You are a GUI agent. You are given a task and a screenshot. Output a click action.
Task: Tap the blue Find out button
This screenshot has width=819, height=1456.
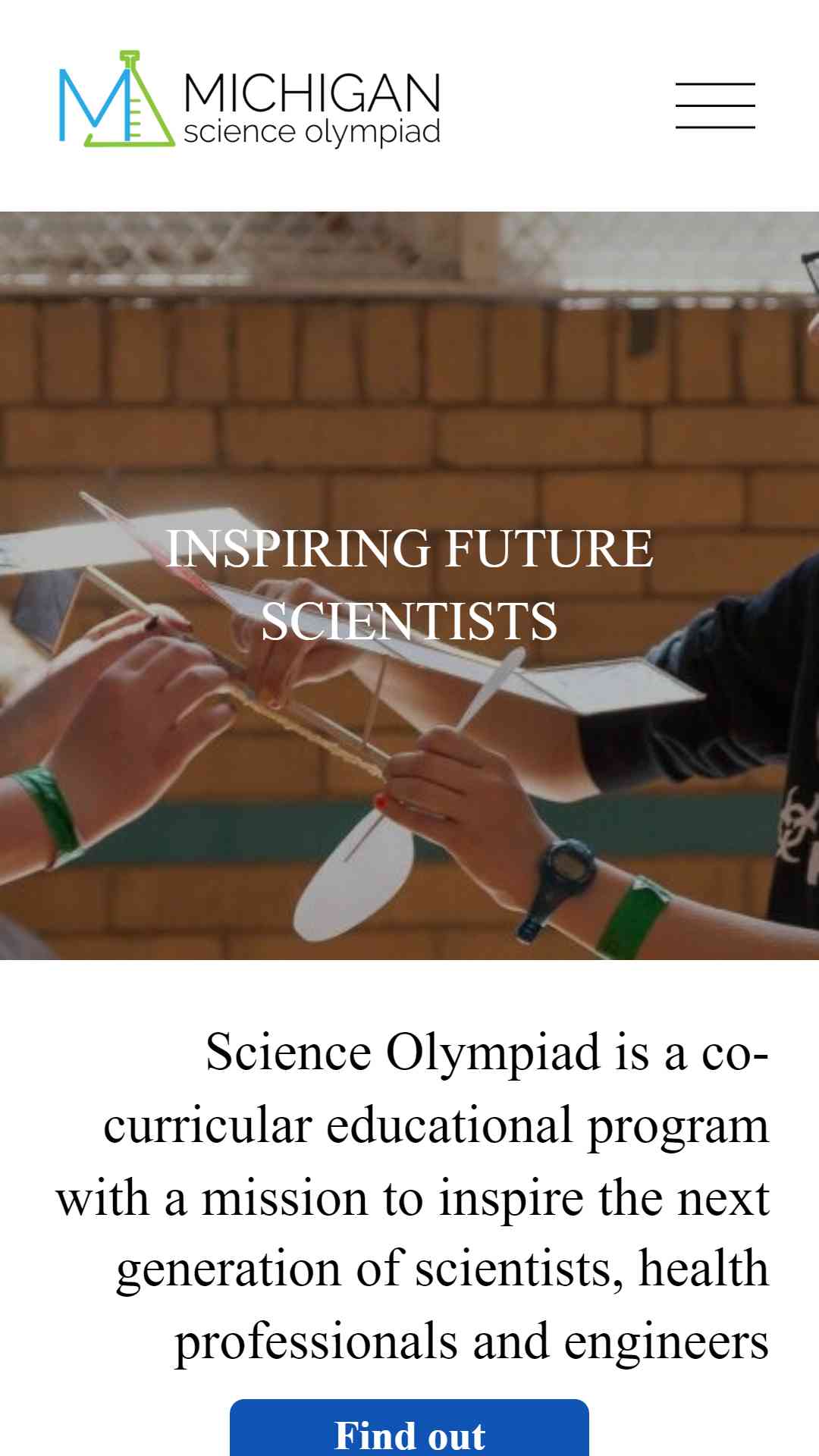pyautogui.click(x=409, y=1428)
